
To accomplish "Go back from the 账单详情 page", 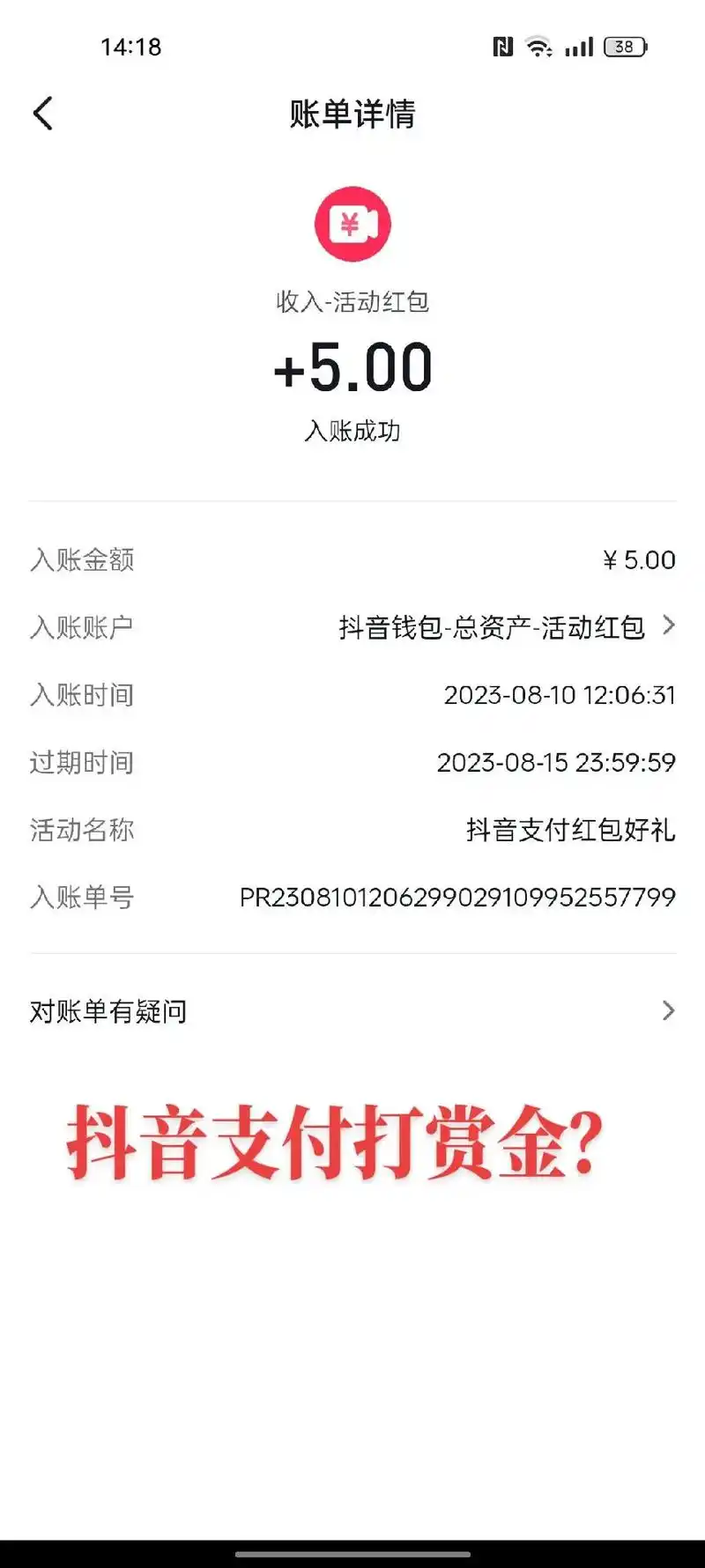I will pyautogui.click(x=42, y=114).
